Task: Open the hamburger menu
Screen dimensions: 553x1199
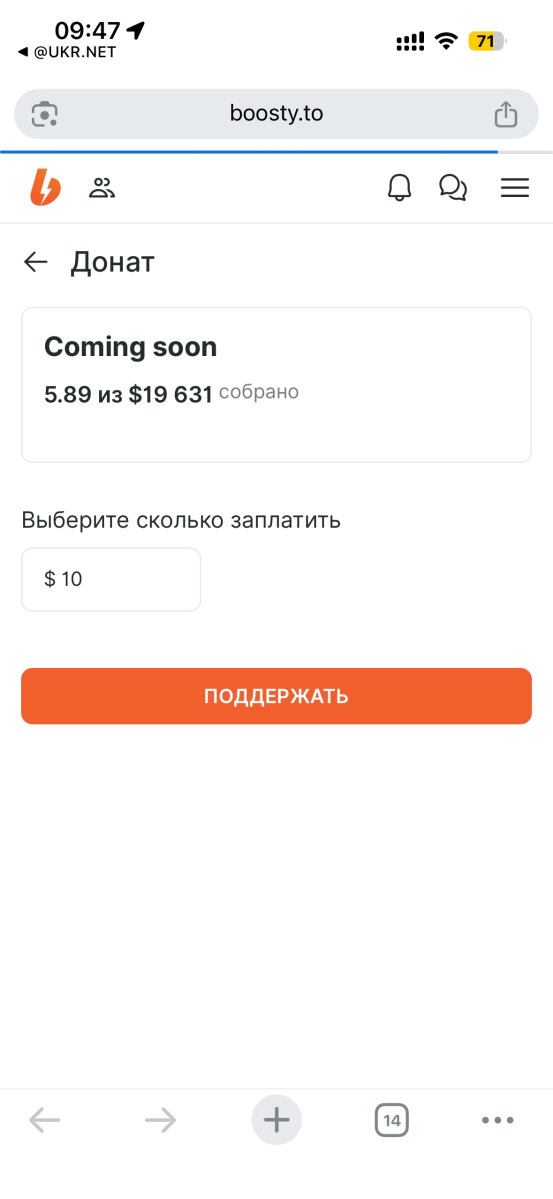Action: pyautogui.click(x=515, y=188)
